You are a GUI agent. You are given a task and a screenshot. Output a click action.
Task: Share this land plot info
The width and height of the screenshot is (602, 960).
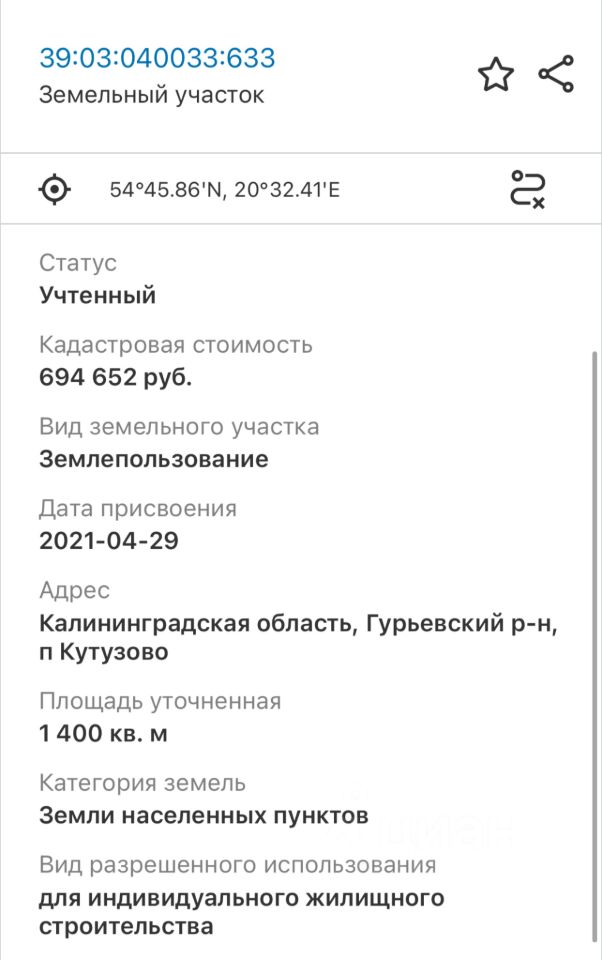tap(556, 75)
